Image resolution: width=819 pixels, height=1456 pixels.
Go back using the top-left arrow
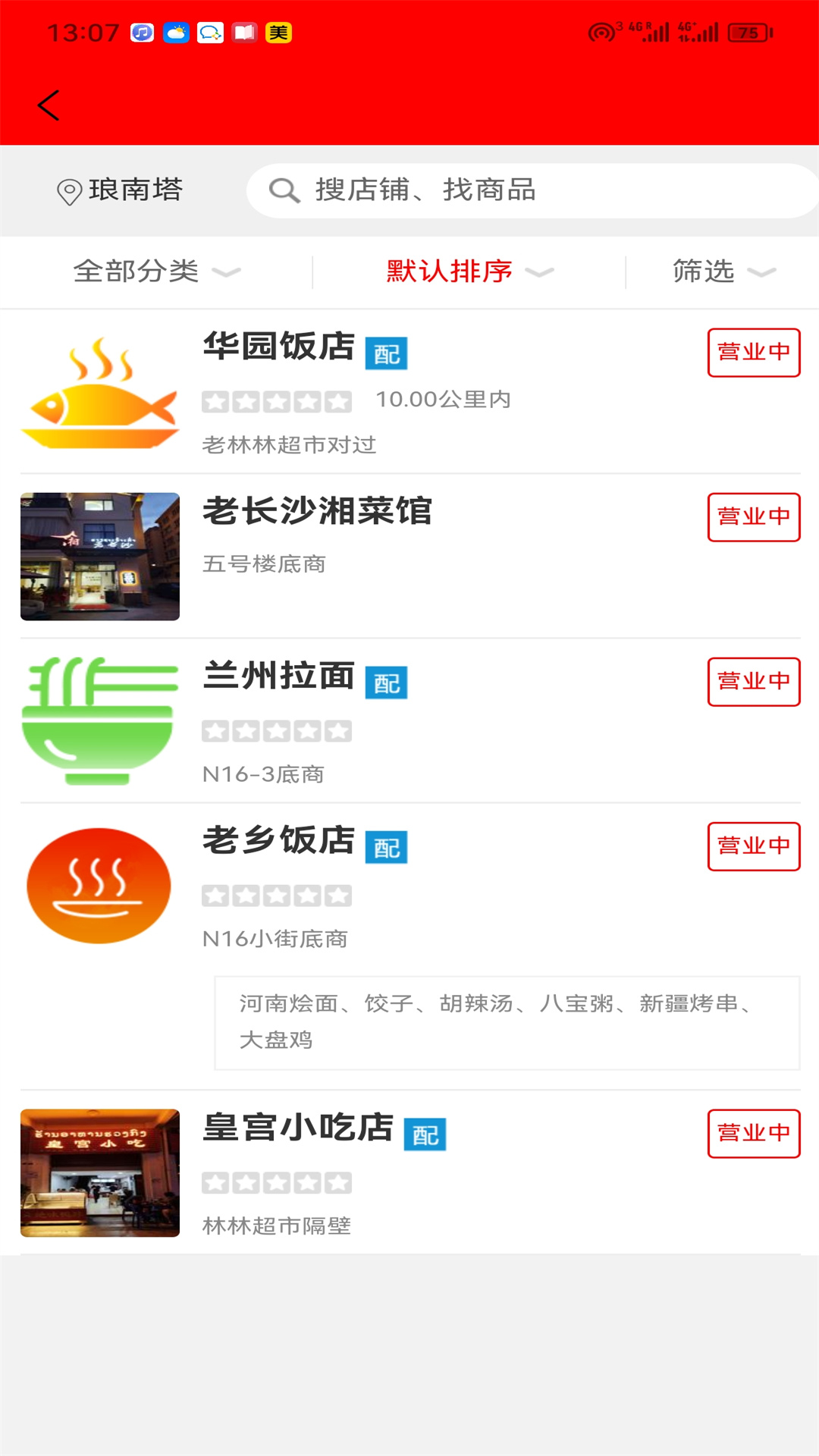[x=49, y=105]
